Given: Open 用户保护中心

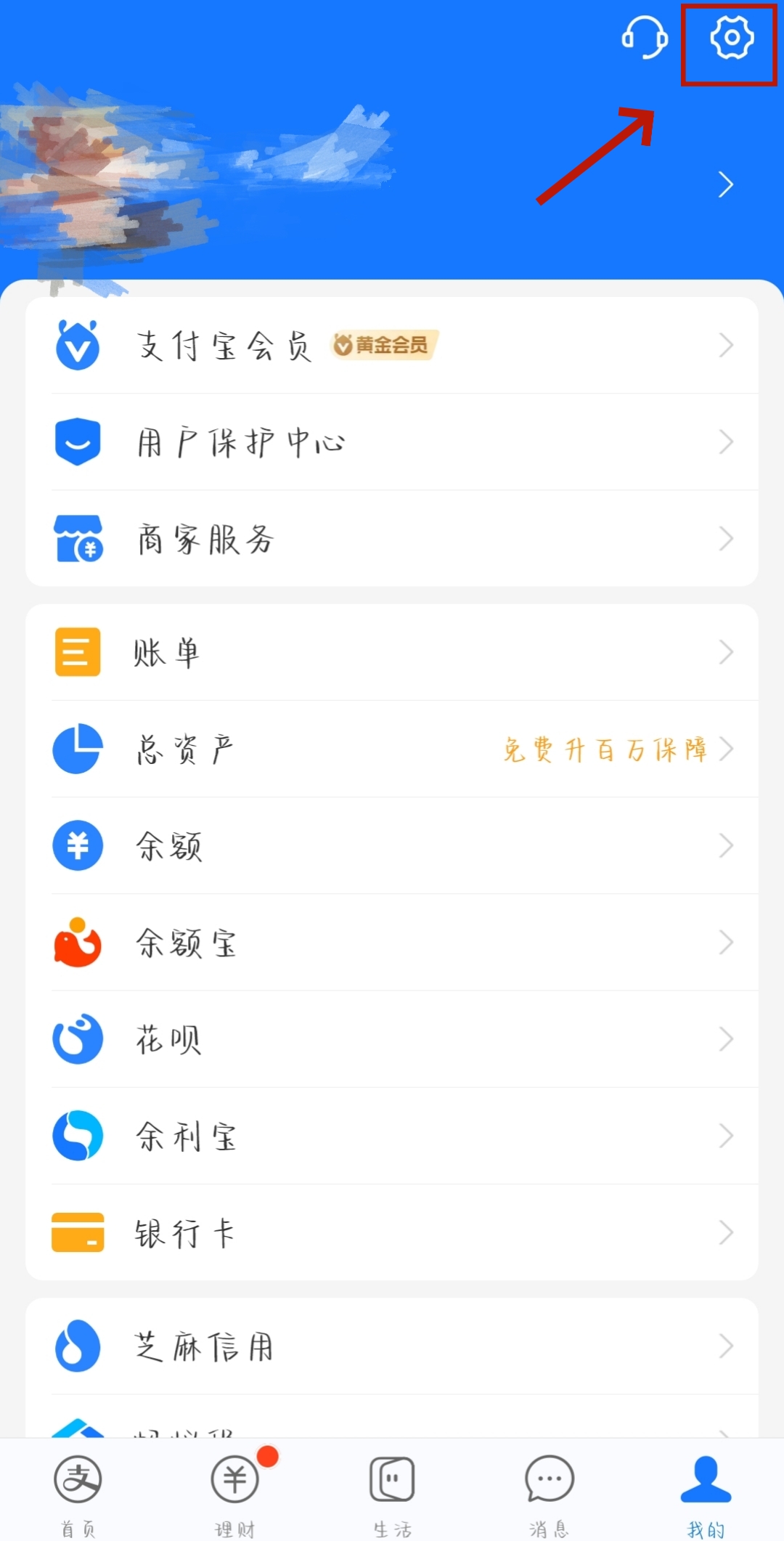Looking at the screenshot, I should pyautogui.click(x=392, y=442).
